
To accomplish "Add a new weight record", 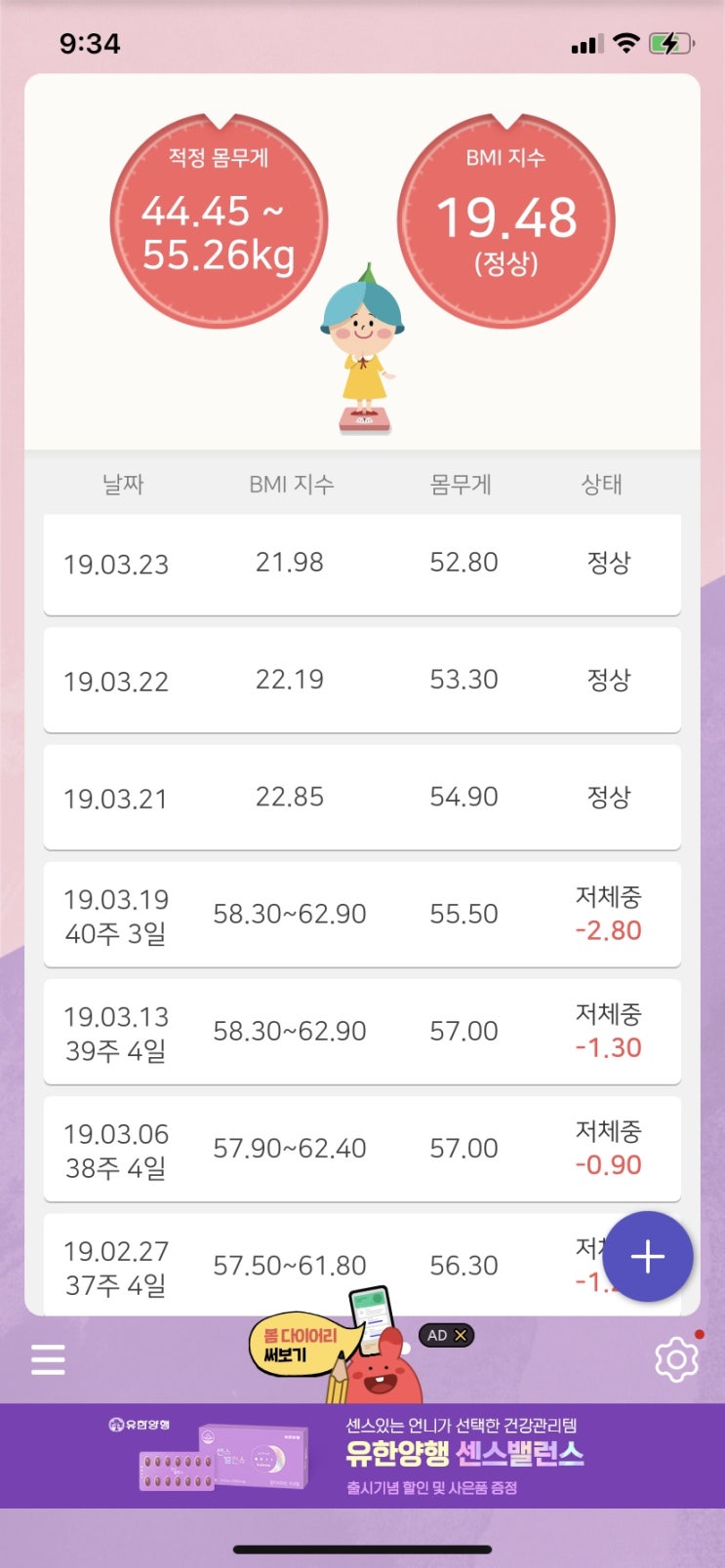I will (648, 1258).
